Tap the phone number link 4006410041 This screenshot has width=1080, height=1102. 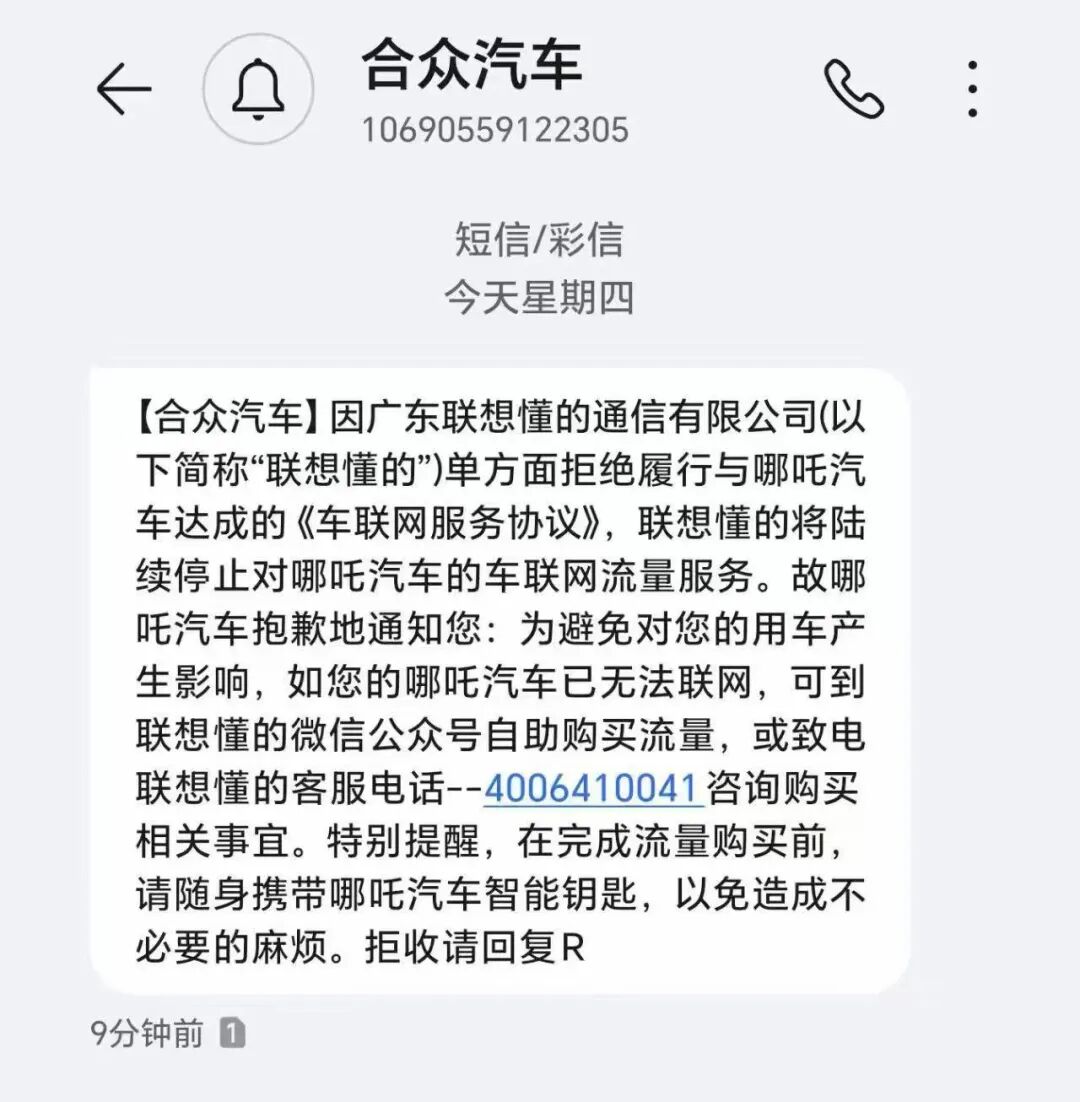click(594, 789)
